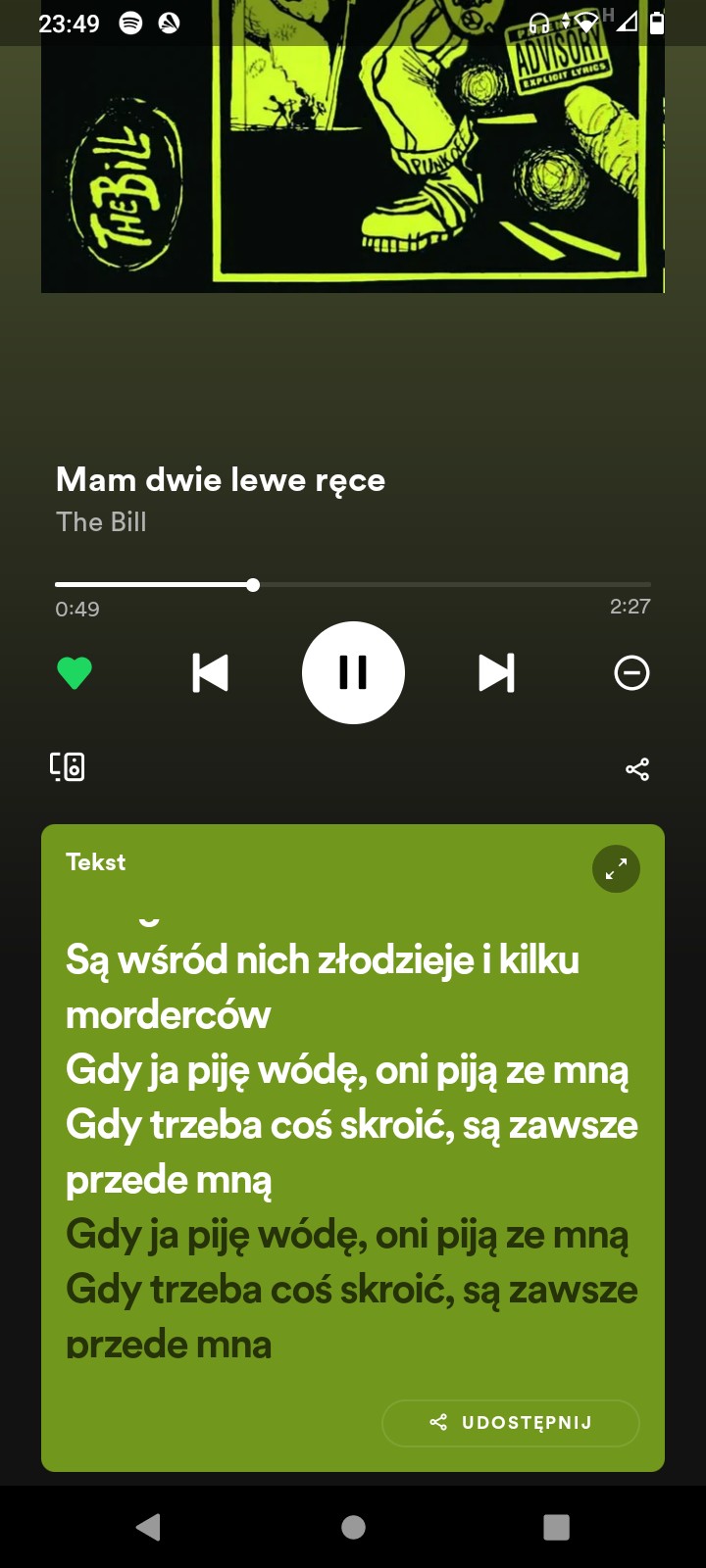Go to the system home screen
The width and height of the screenshot is (706, 1568).
coord(353,1527)
